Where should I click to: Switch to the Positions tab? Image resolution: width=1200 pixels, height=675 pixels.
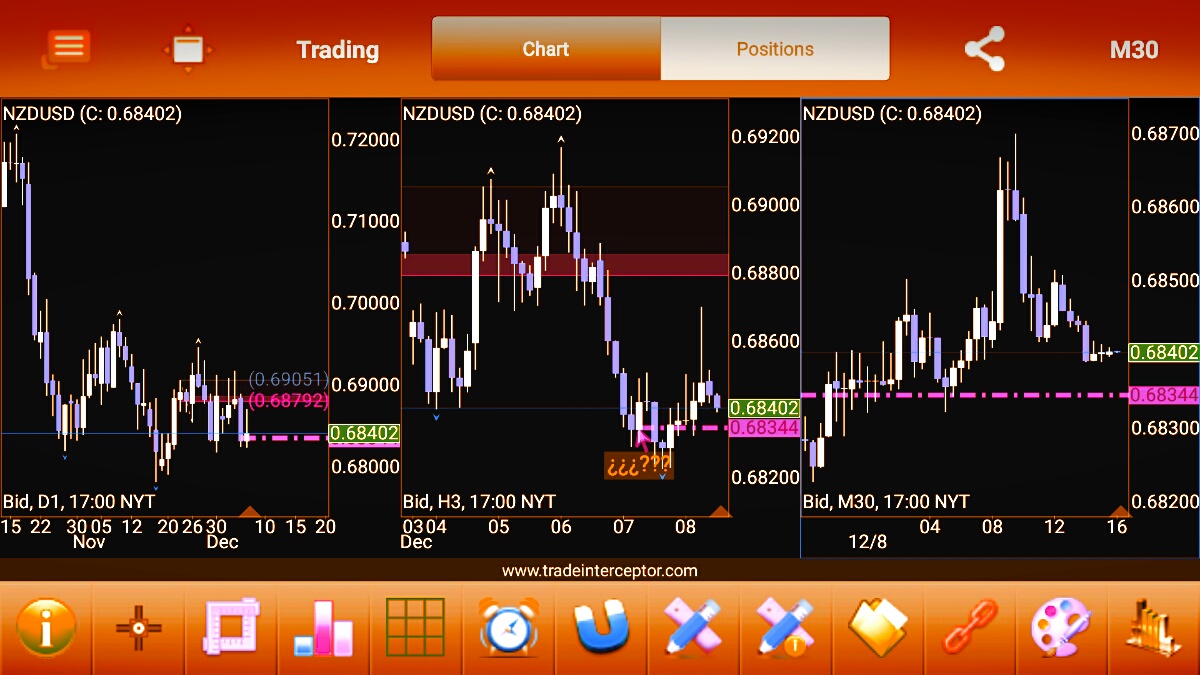point(775,49)
